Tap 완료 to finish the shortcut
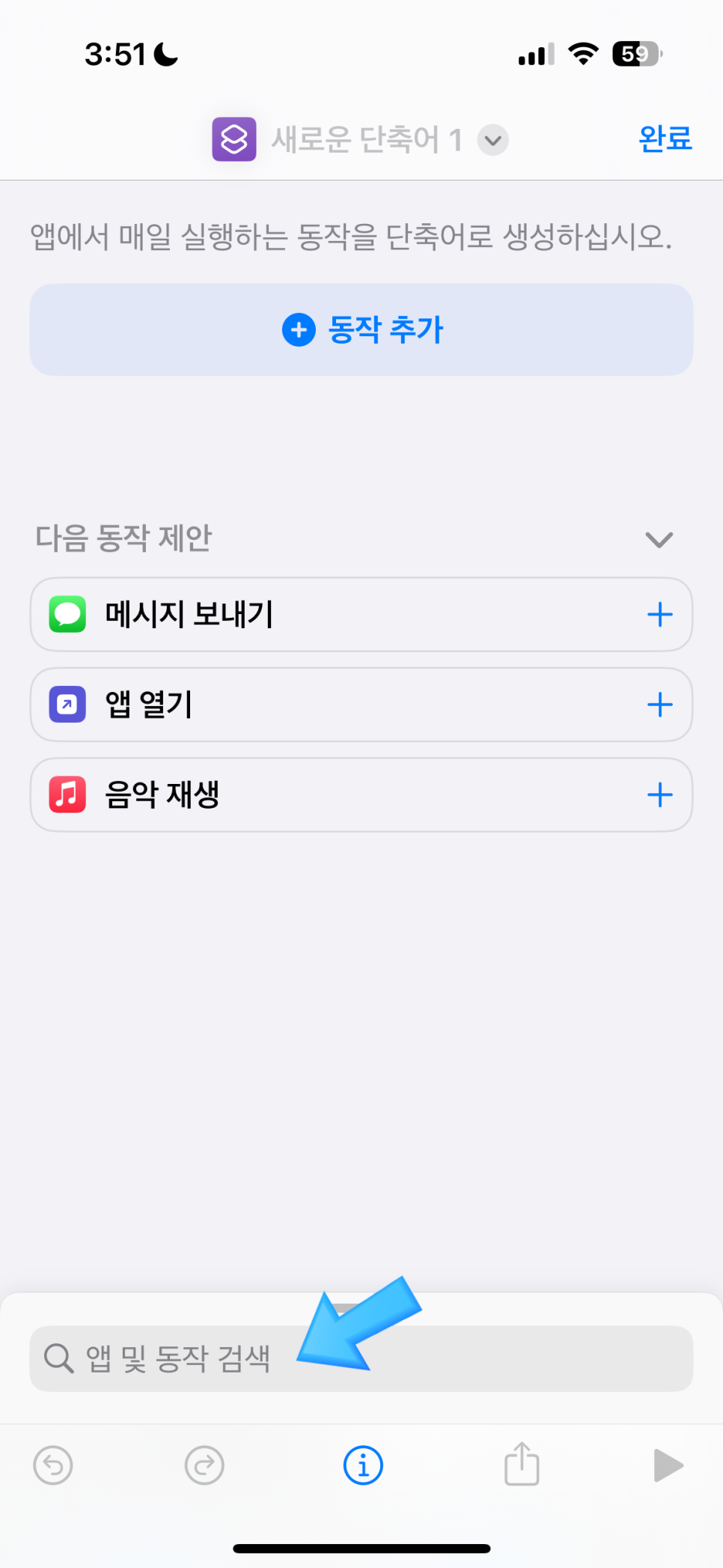The height and width of the screenshot is (1568, 723). click(x=665, y=139)
